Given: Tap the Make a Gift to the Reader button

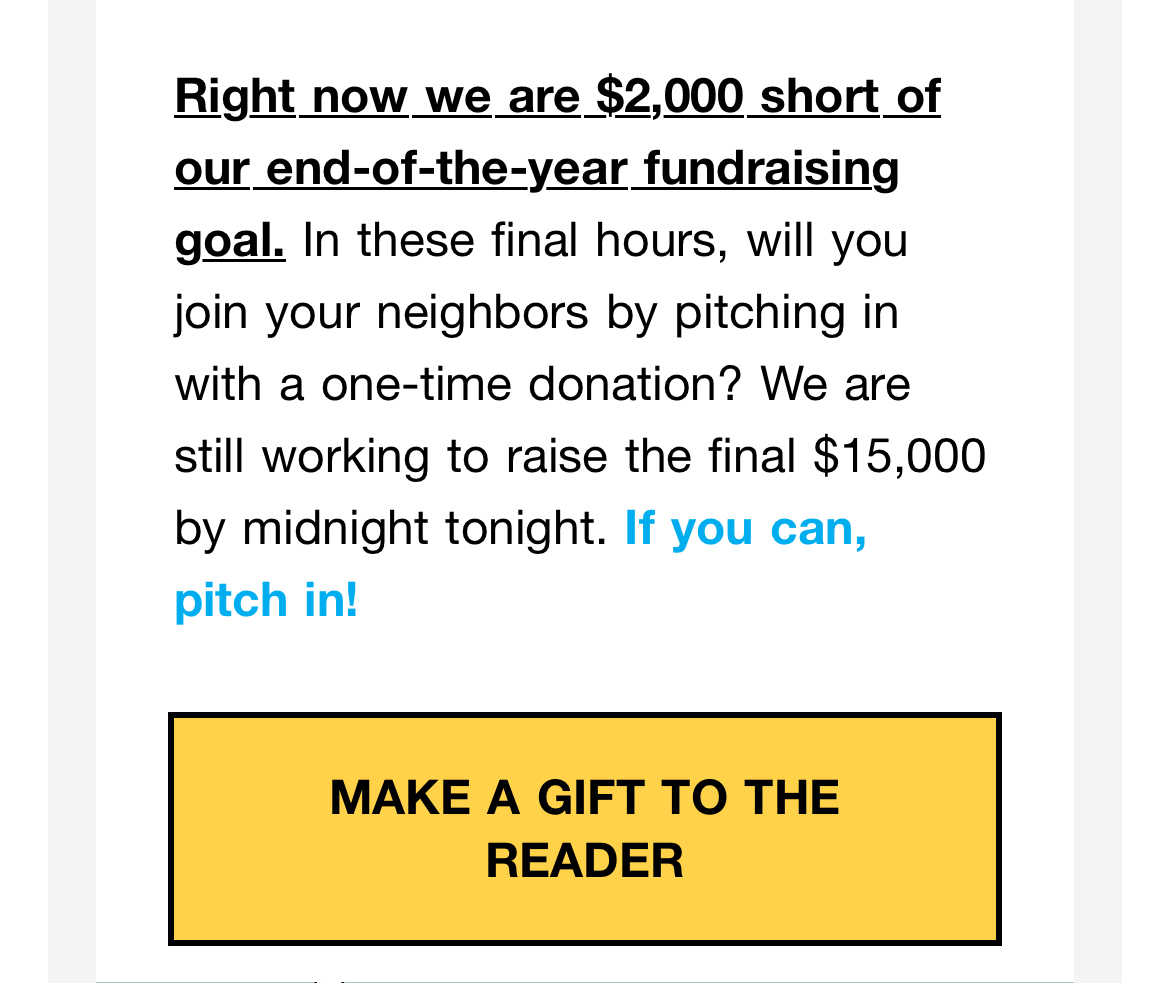Looking at the screenshot, I should click(584, 828).
